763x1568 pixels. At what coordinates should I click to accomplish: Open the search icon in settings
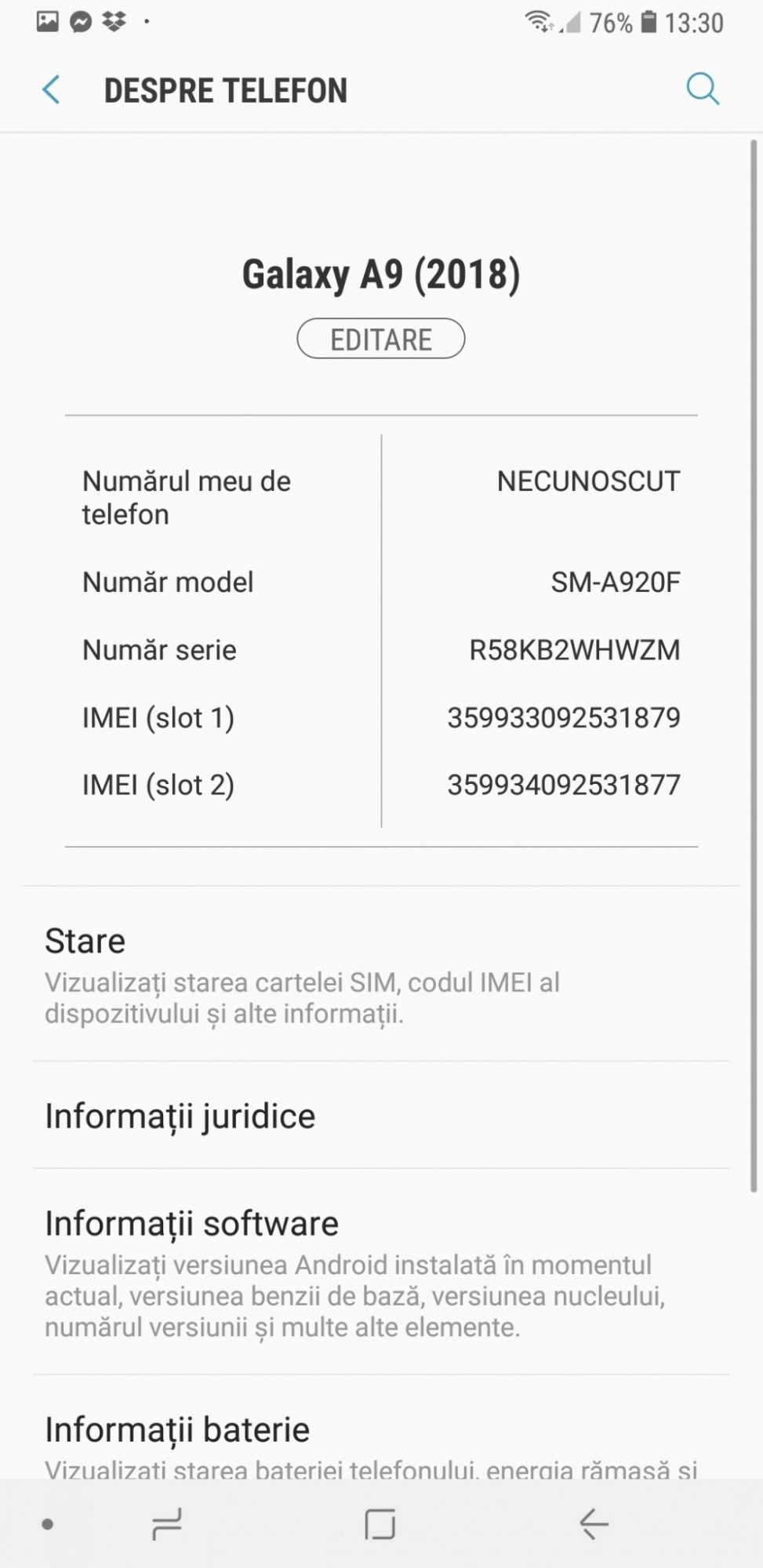(702, 89)
